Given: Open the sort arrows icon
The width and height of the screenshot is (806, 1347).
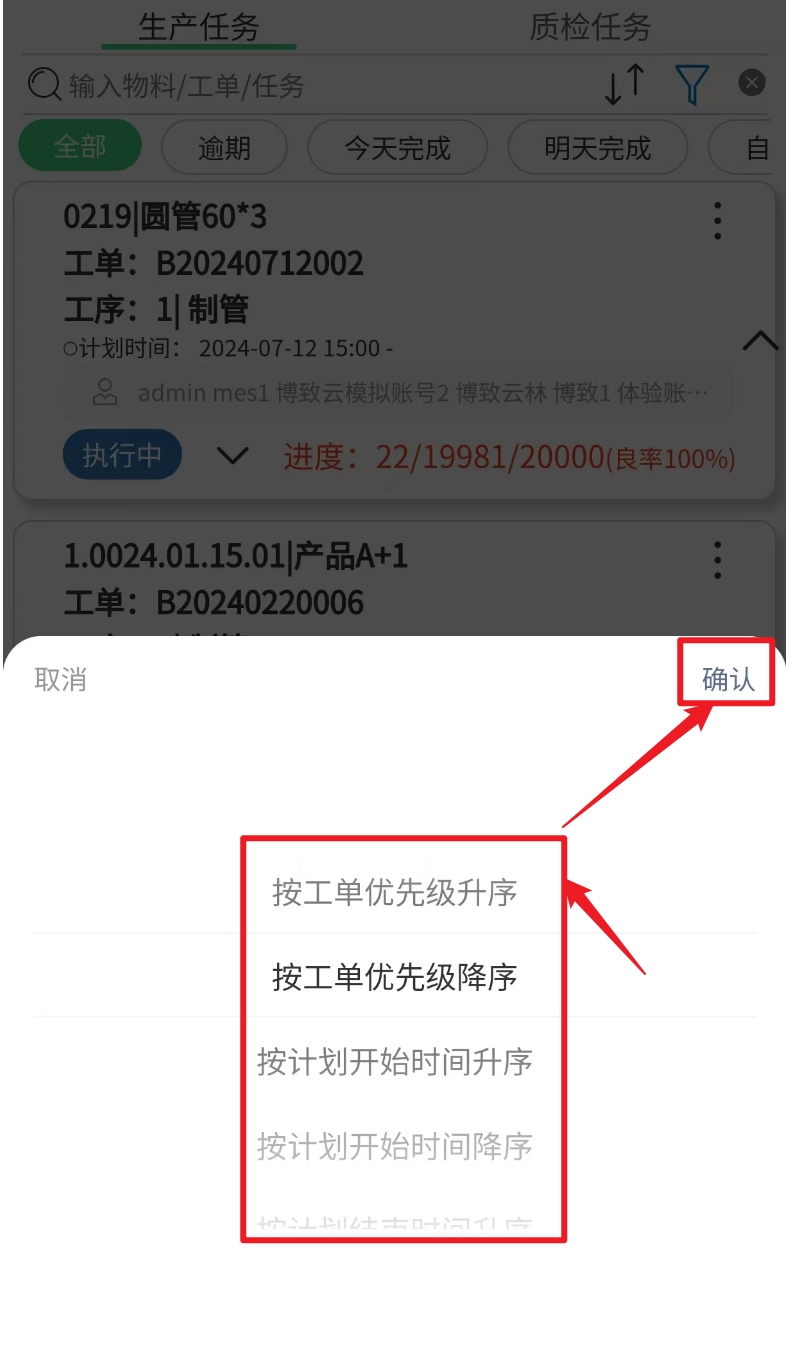Looking at the screenshot, I should [x=624, y=85].
